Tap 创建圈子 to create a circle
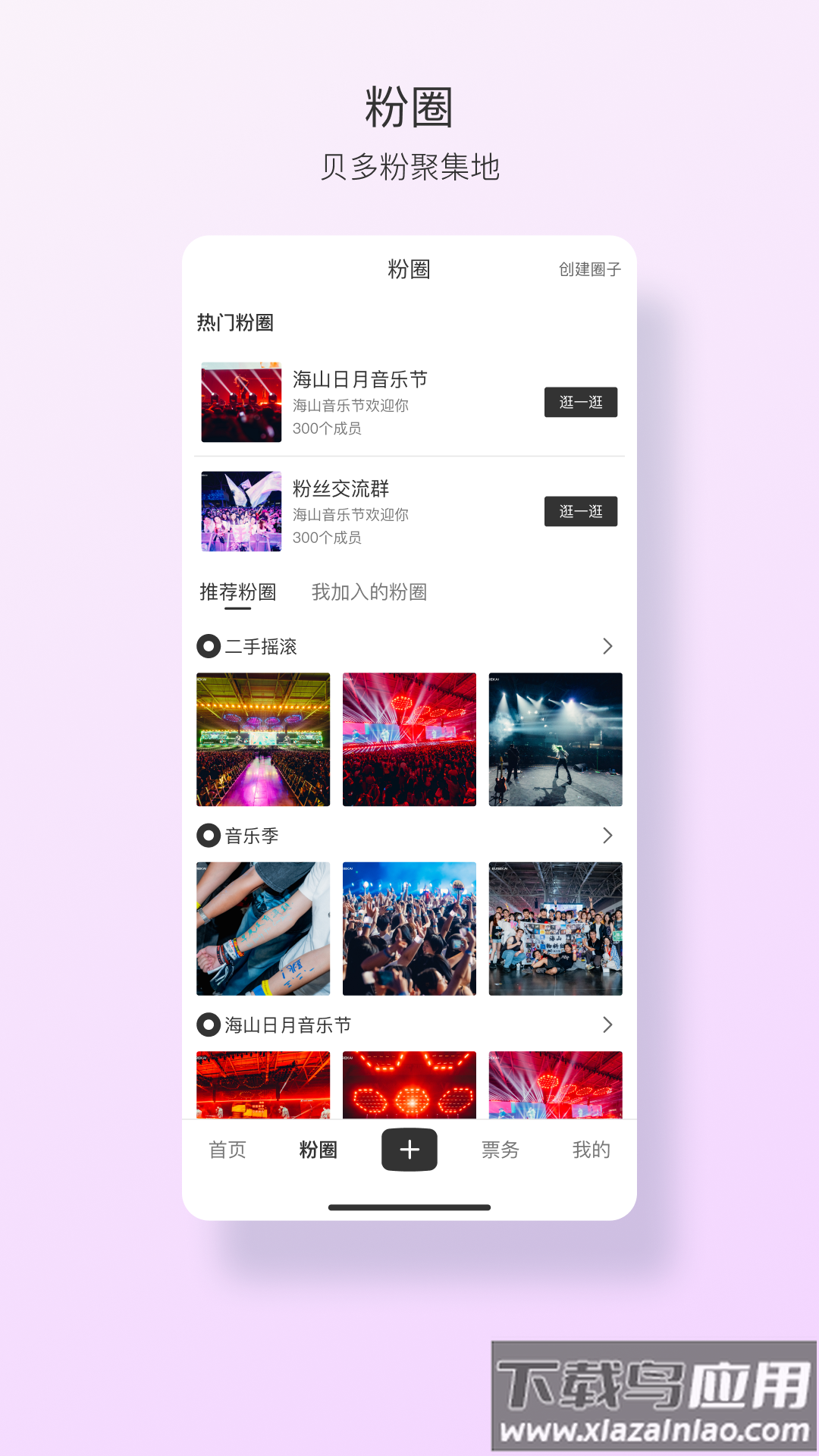Viewport: 819px width, 1456px height. [588, 270]
